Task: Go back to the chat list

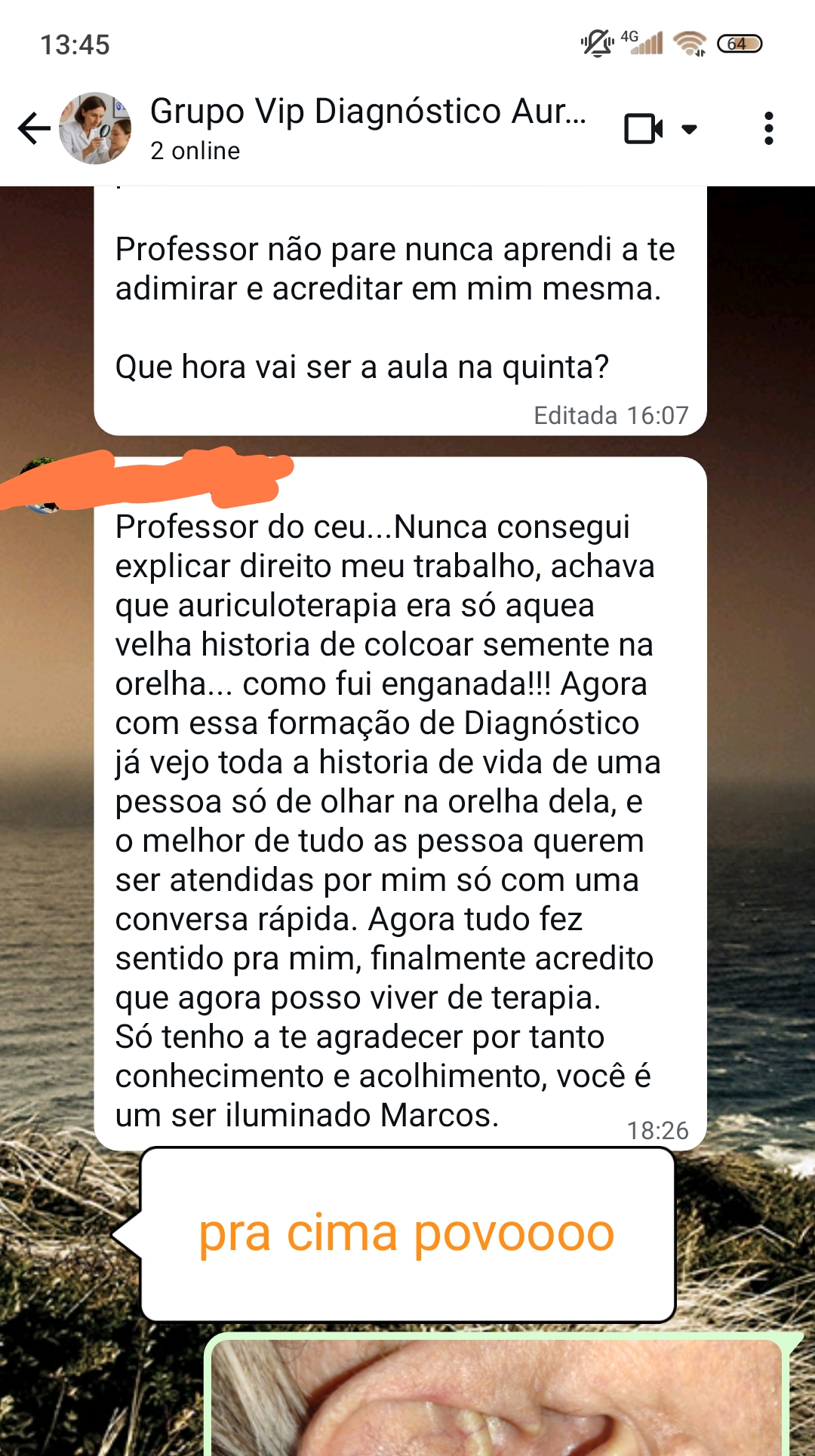Action: pyautogui.click(x=34, y=128)
